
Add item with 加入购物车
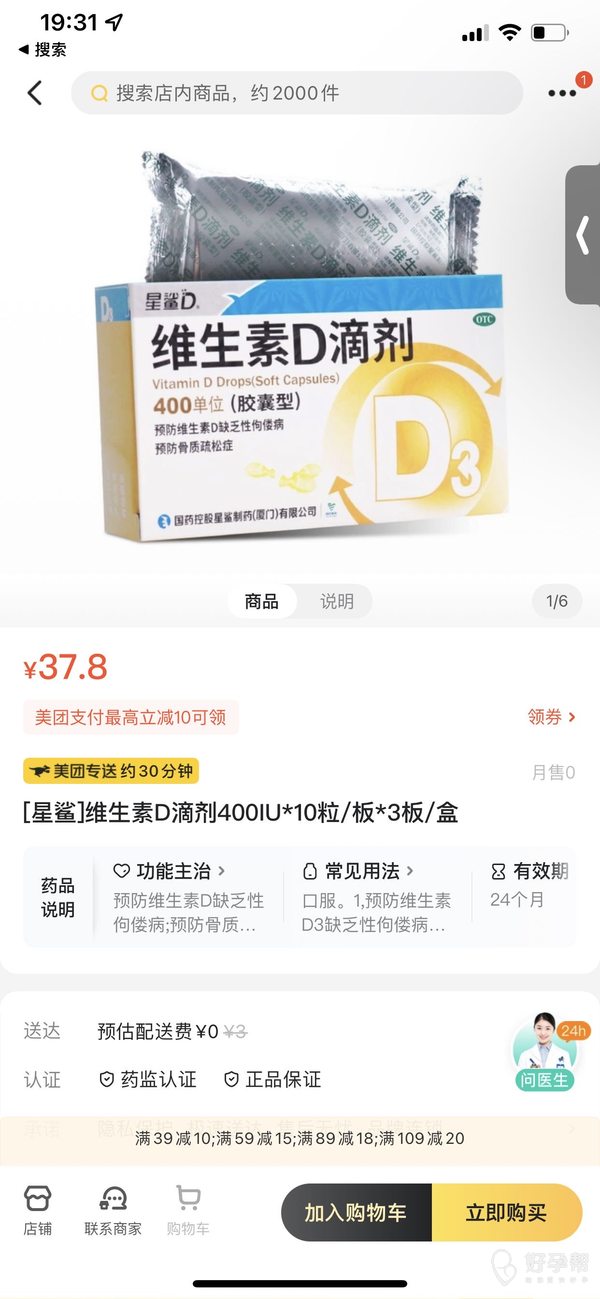click(x=356, y=1213)
